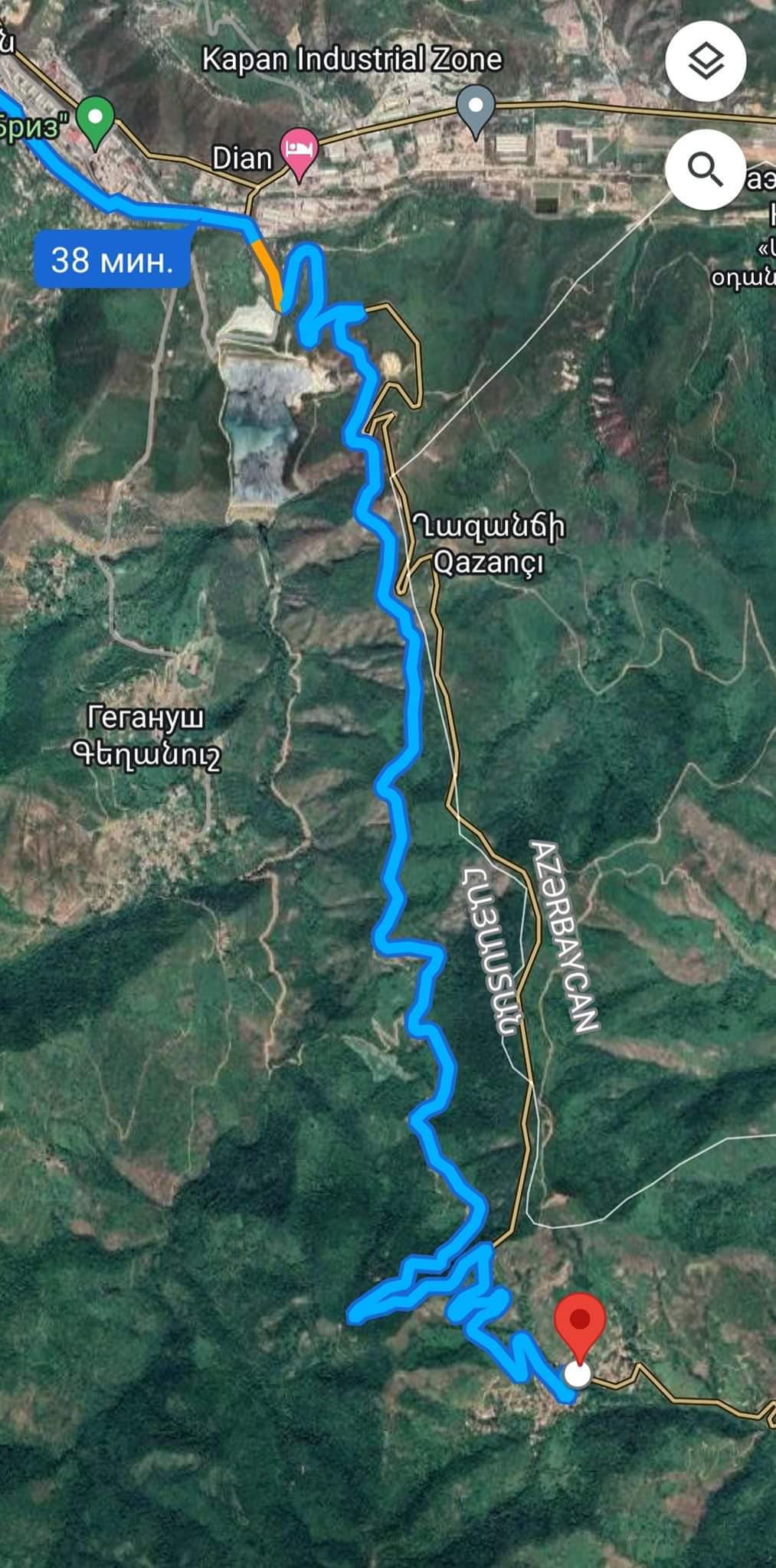Screen dimensions: 776x1568
Task: Select the 38 мин. route label
Action: point(112,260)
